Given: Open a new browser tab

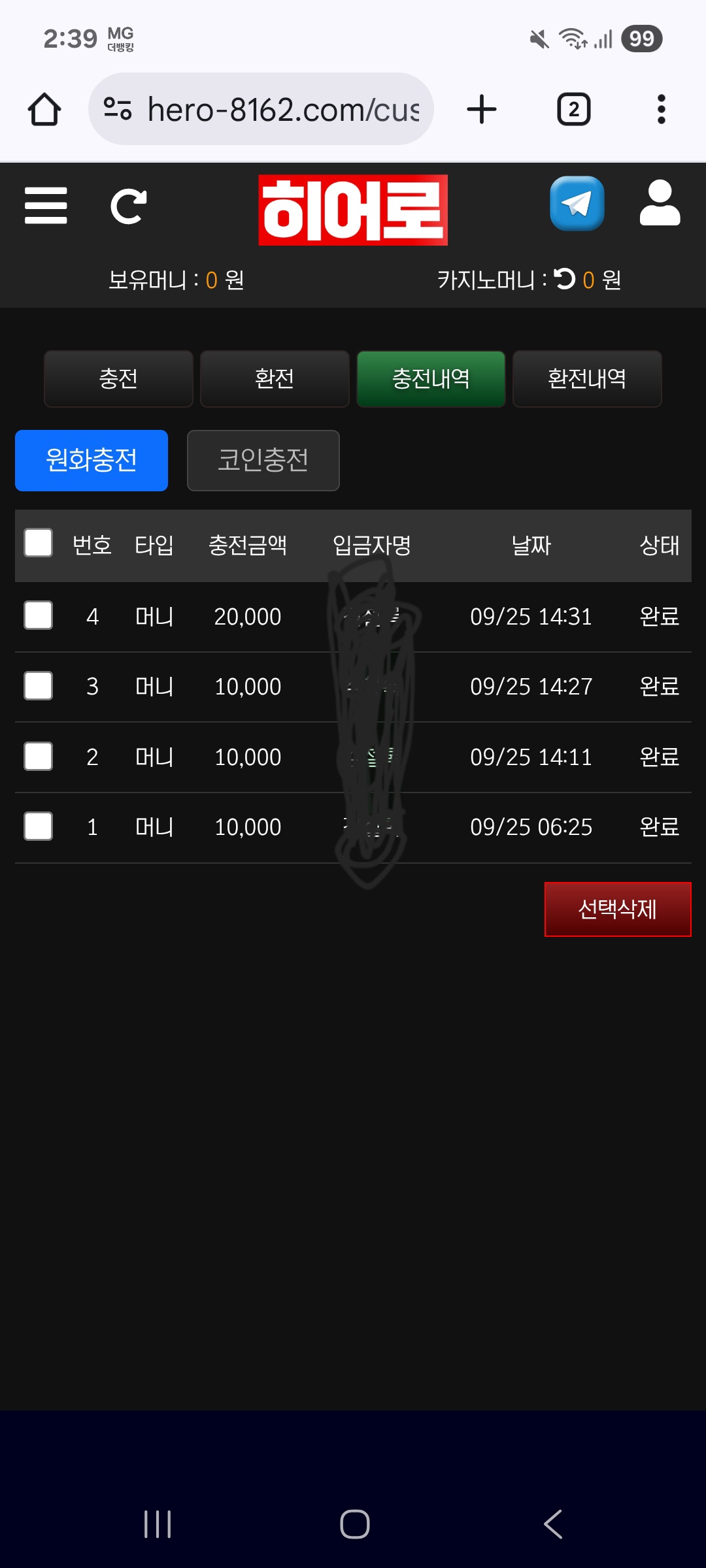Looking at the screenshot, I should click(x=482, y=109).
